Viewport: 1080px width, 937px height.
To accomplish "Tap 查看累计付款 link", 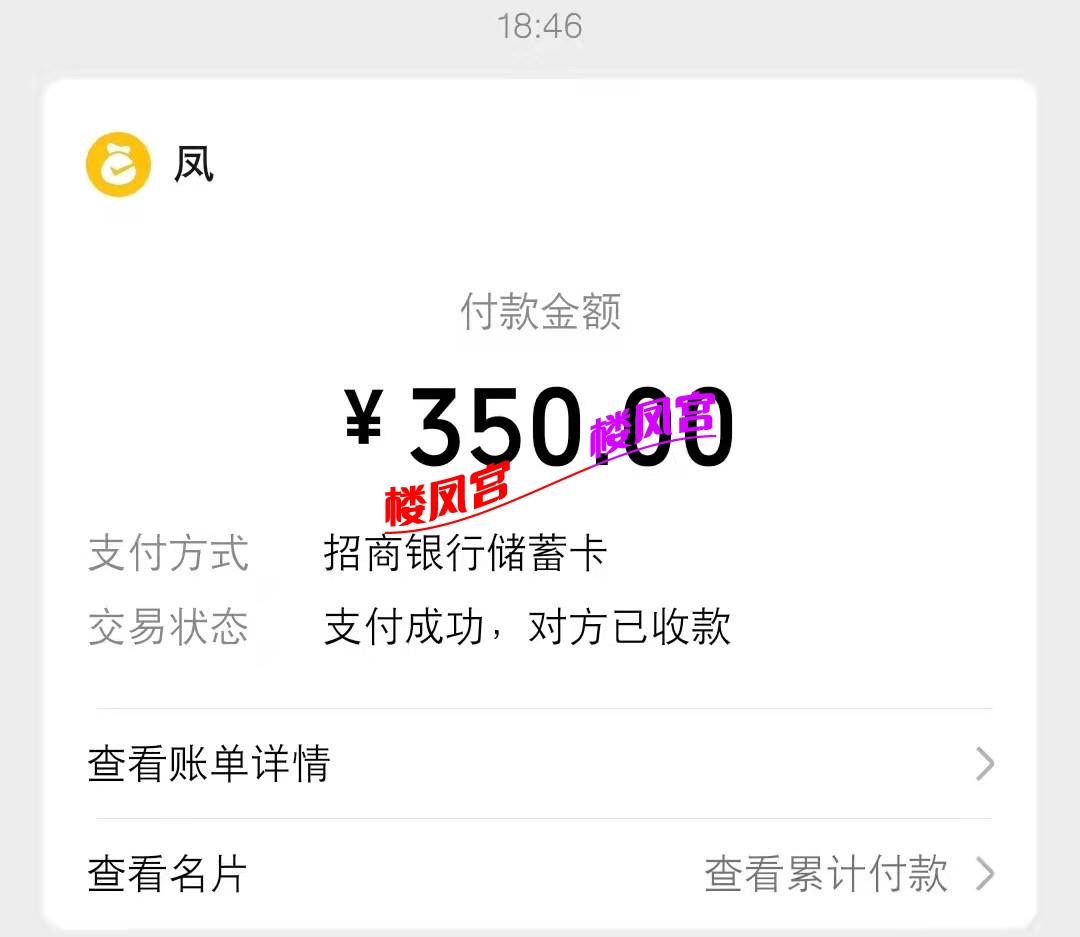I will tap(826, 875).
